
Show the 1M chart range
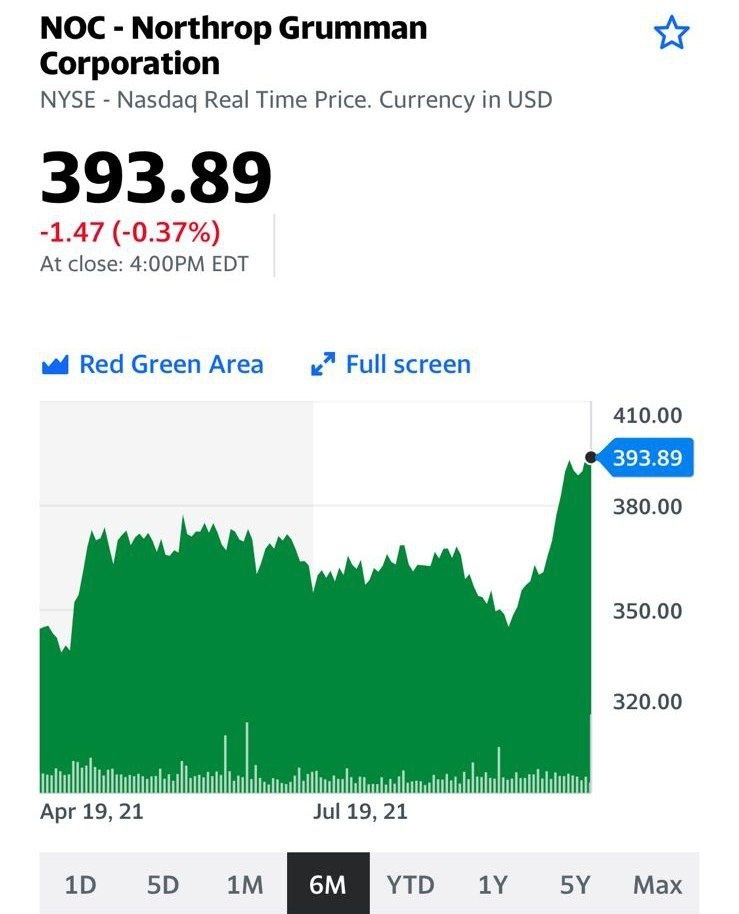coord(245,884)
